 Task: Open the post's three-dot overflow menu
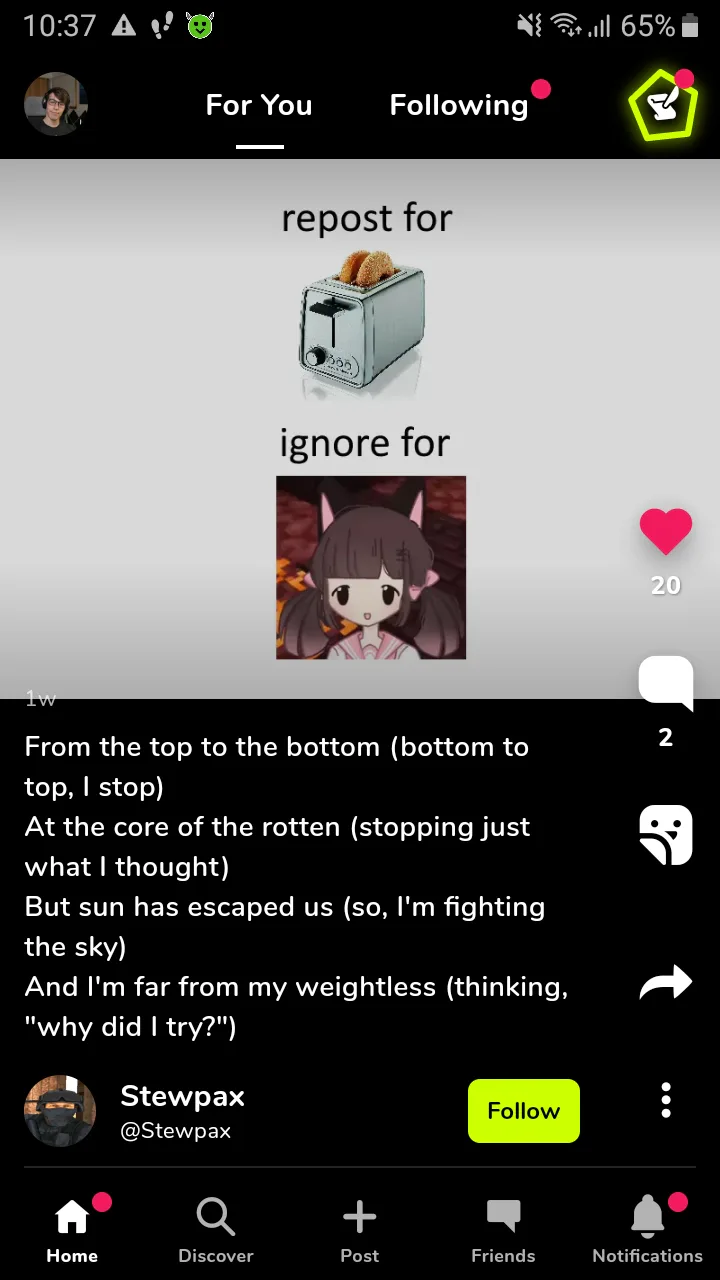(666, 1100)
